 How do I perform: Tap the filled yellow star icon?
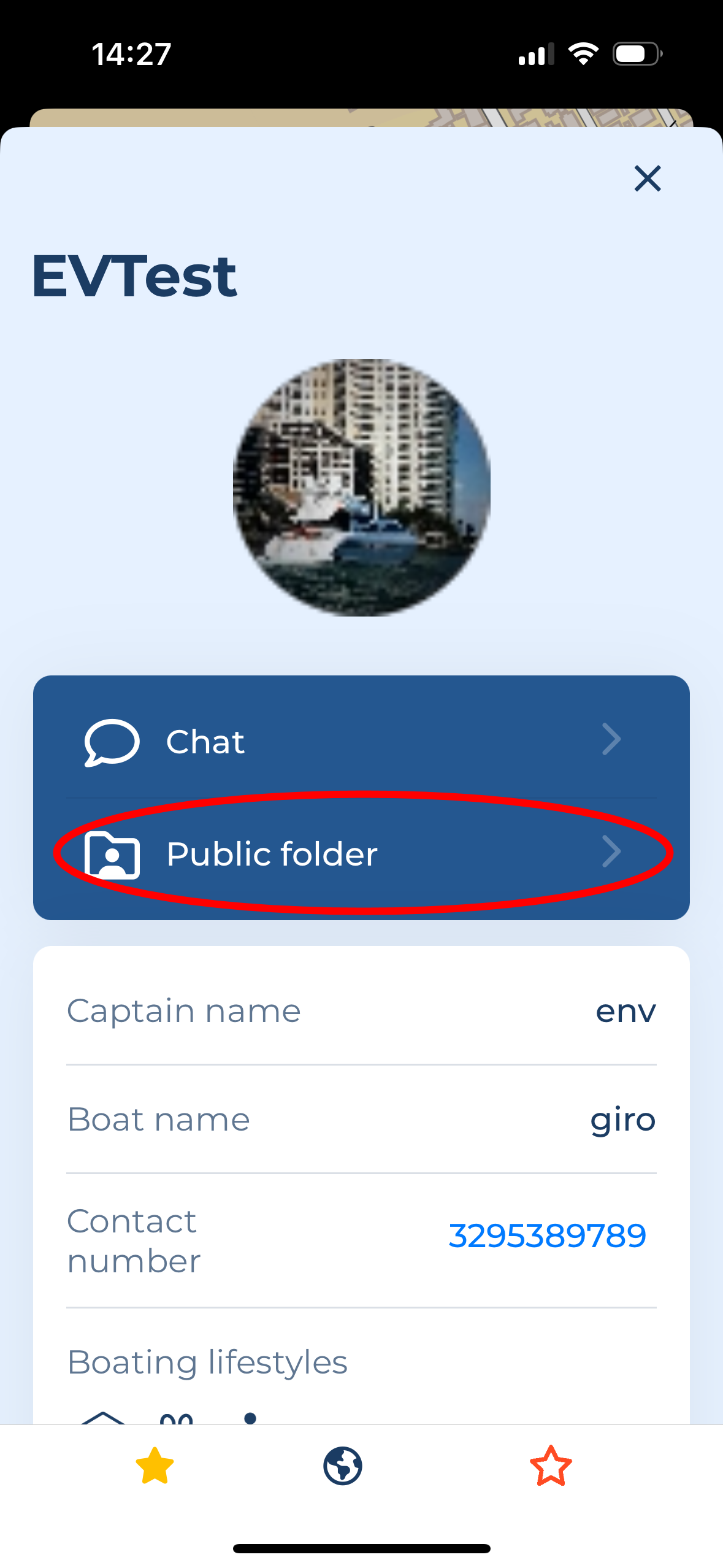155,1466
